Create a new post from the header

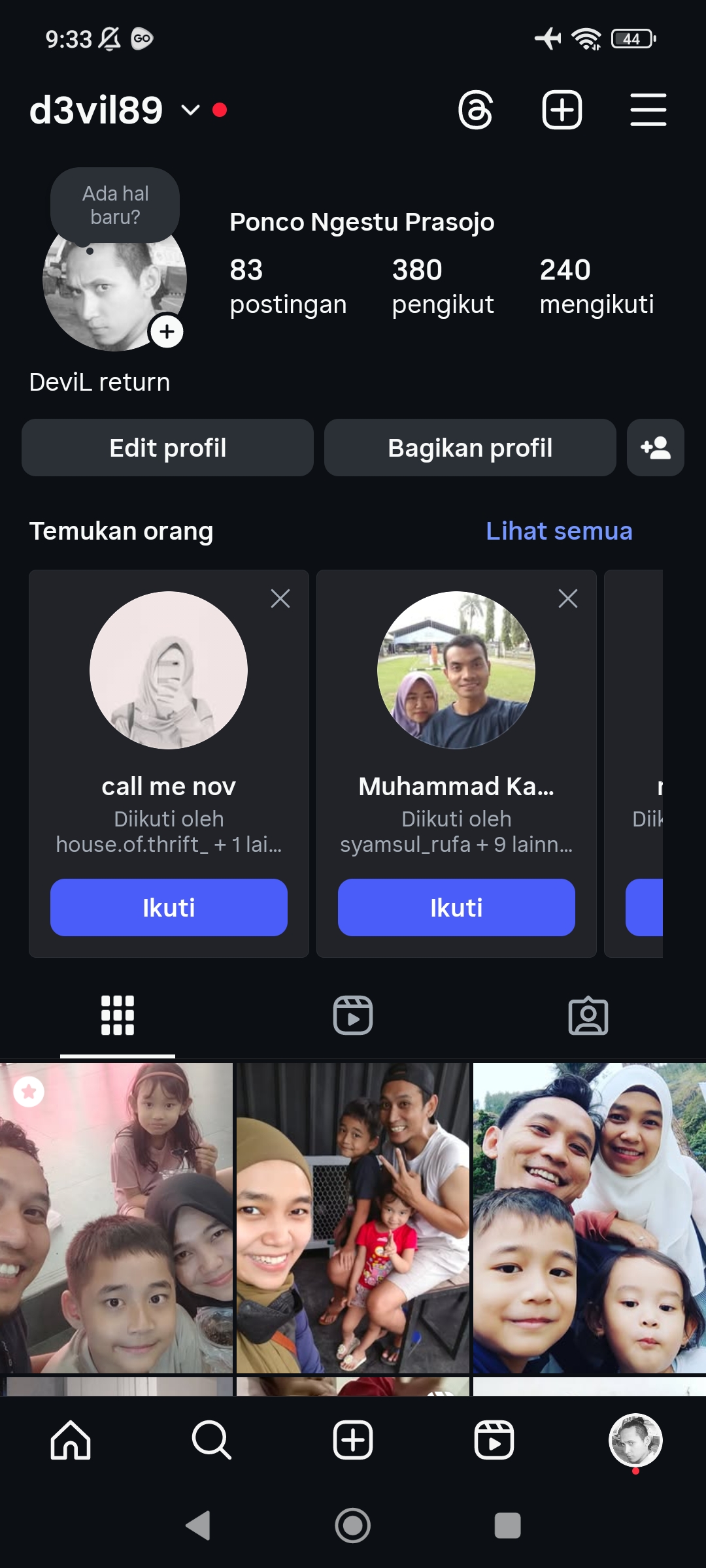(x=562, y=110)
